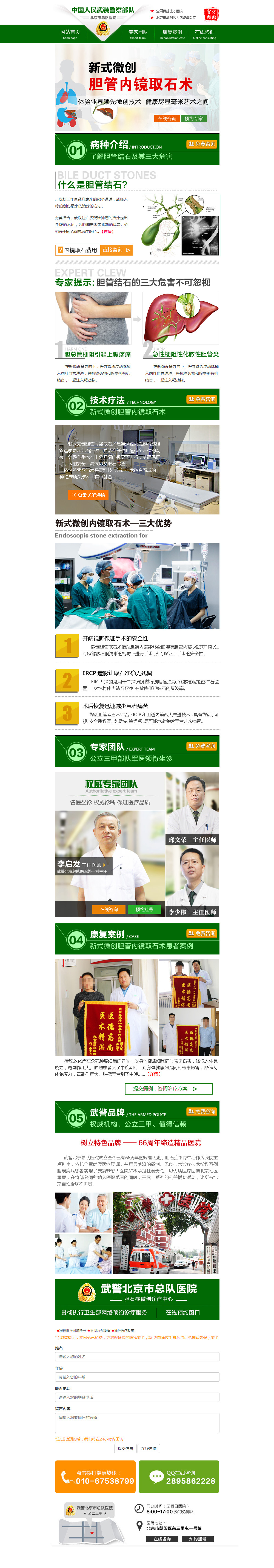Tap 免费咨询 in the 专家团队 header
The image size is (274, 1568).
coord(202,746)
